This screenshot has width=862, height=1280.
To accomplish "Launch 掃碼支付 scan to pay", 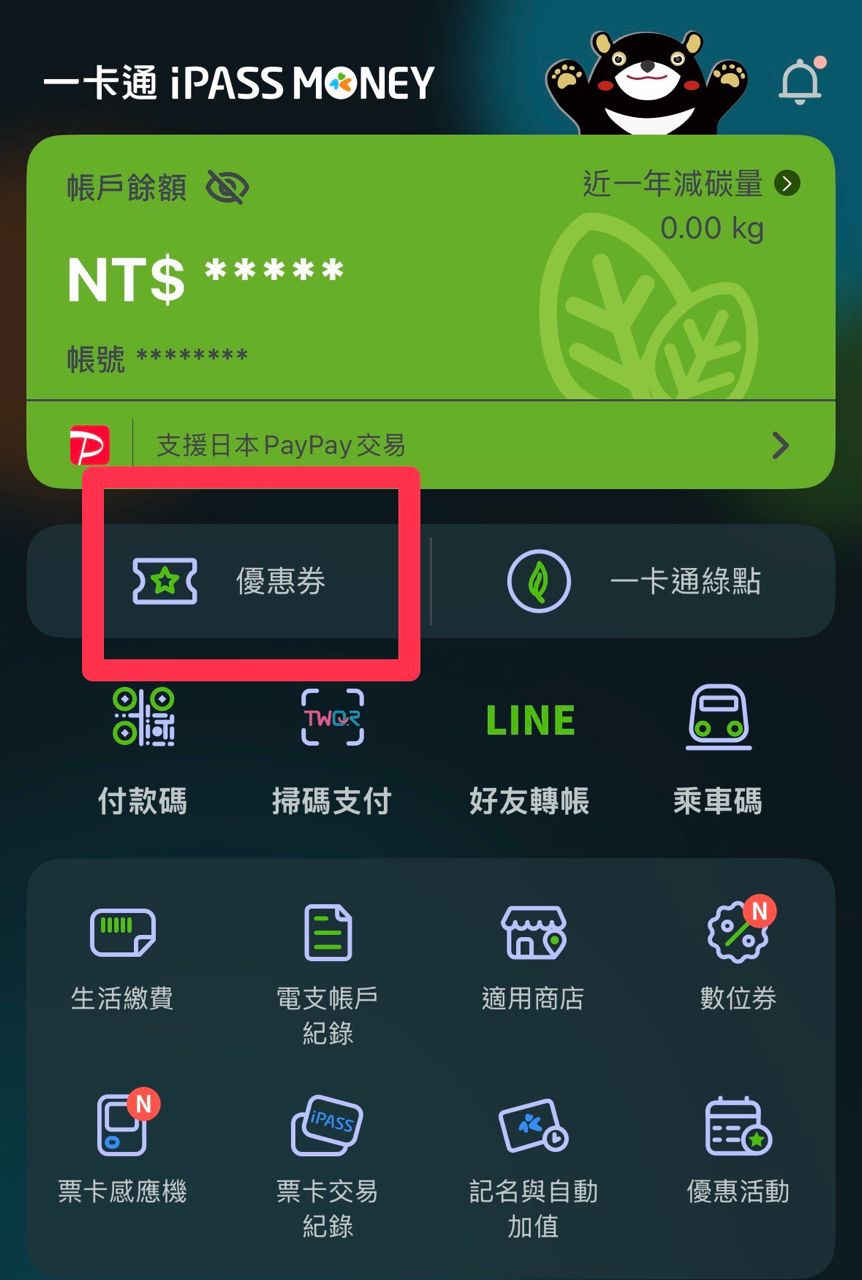I will click(332, 750).
